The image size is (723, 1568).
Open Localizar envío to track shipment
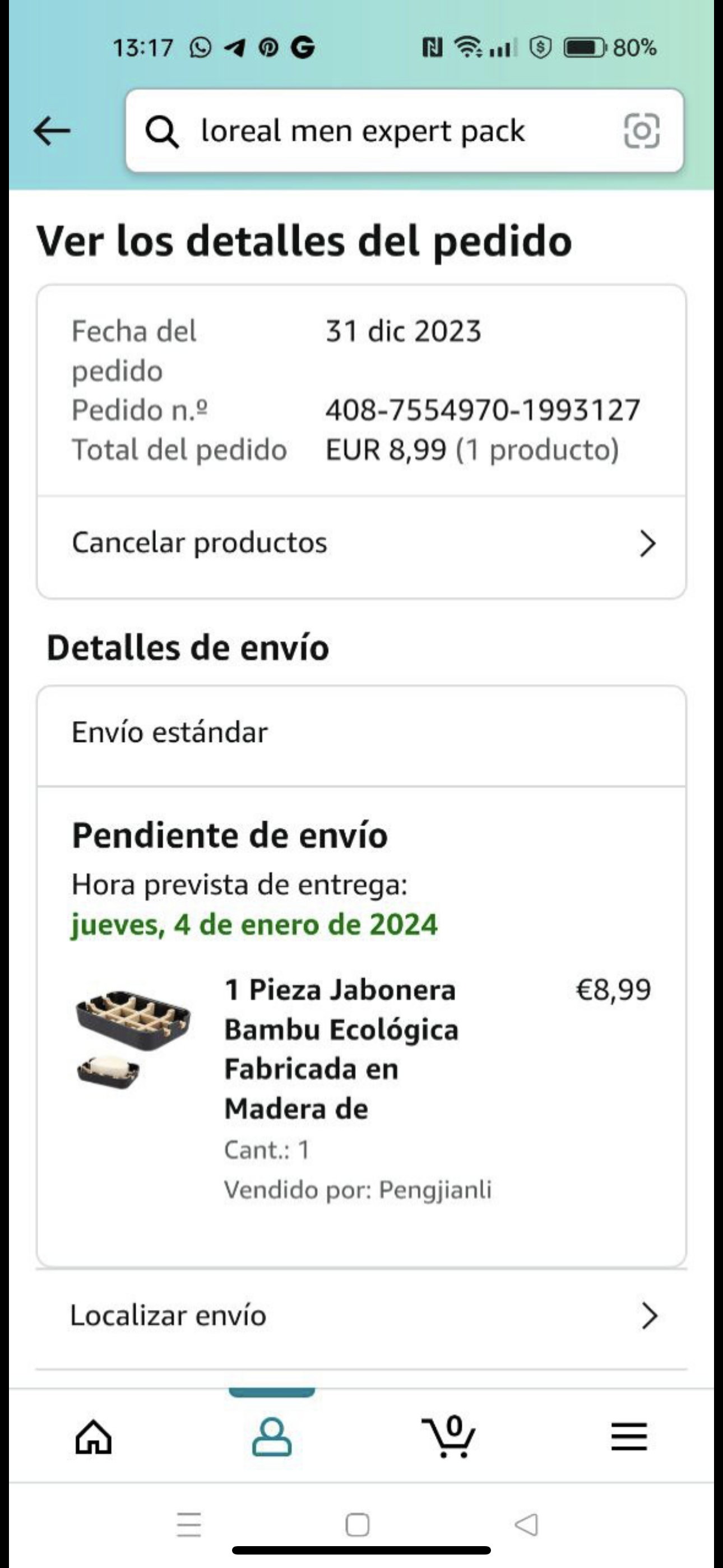[361, 1316]
